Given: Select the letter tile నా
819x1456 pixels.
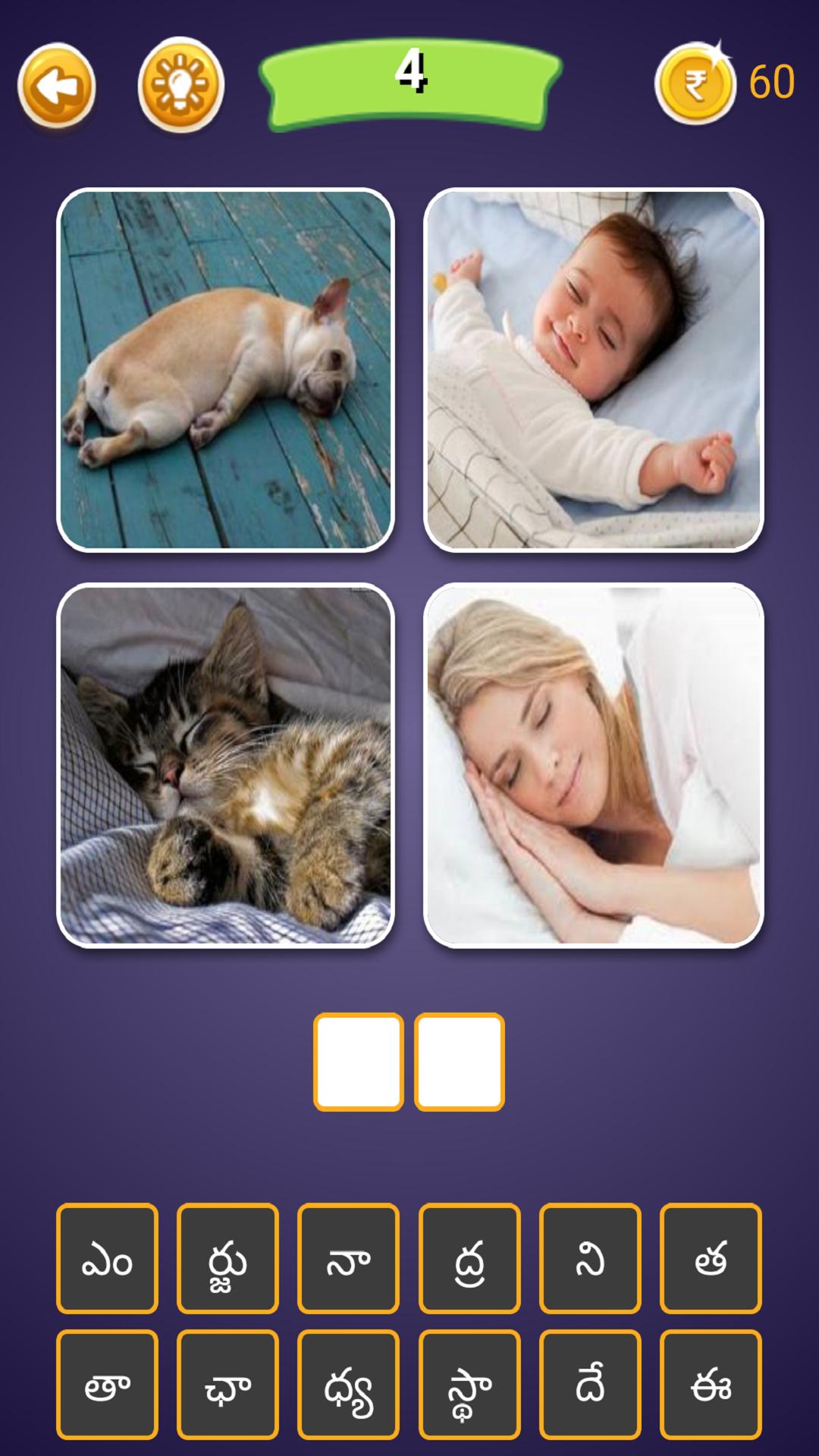Looking at the screenshot, I should coord(348,1259).
